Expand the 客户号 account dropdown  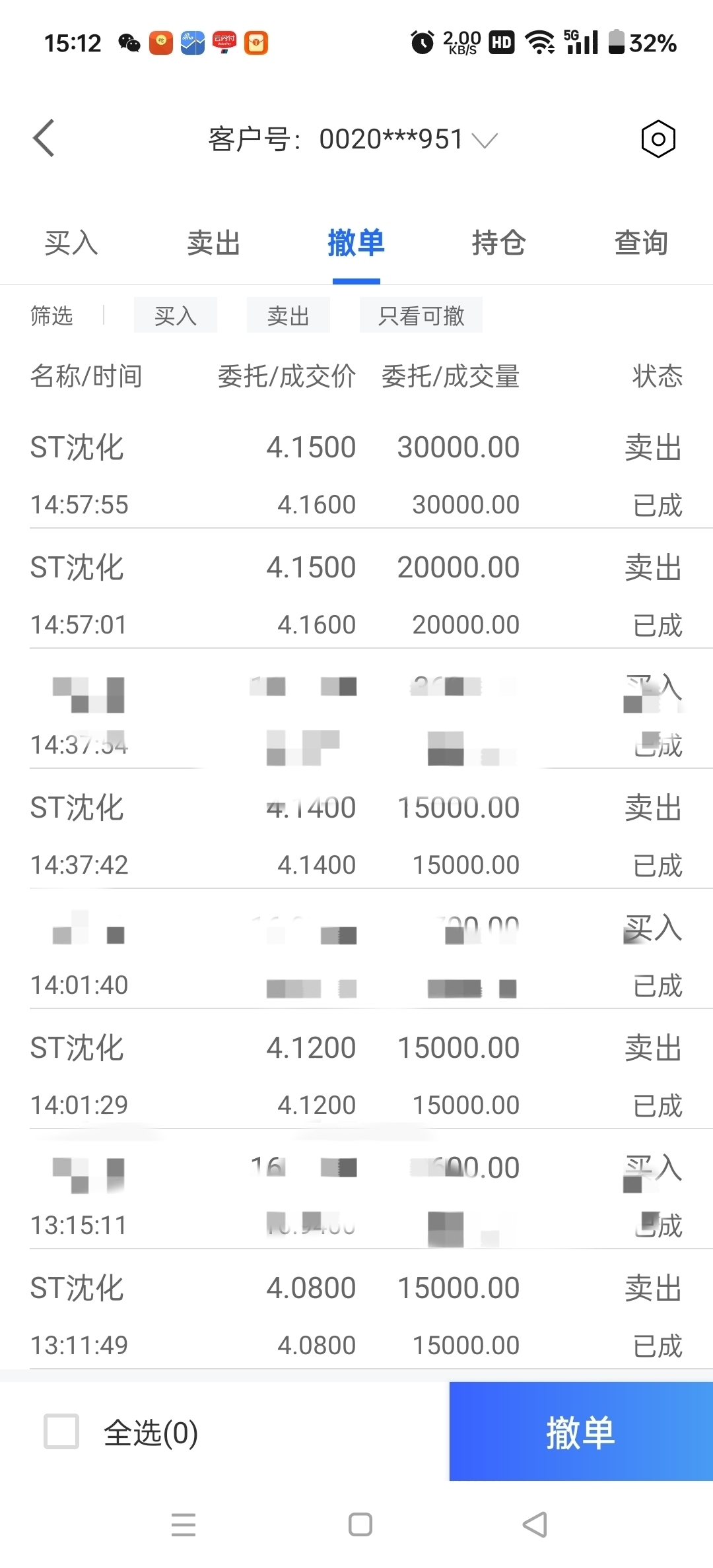(x=353, y=139)
